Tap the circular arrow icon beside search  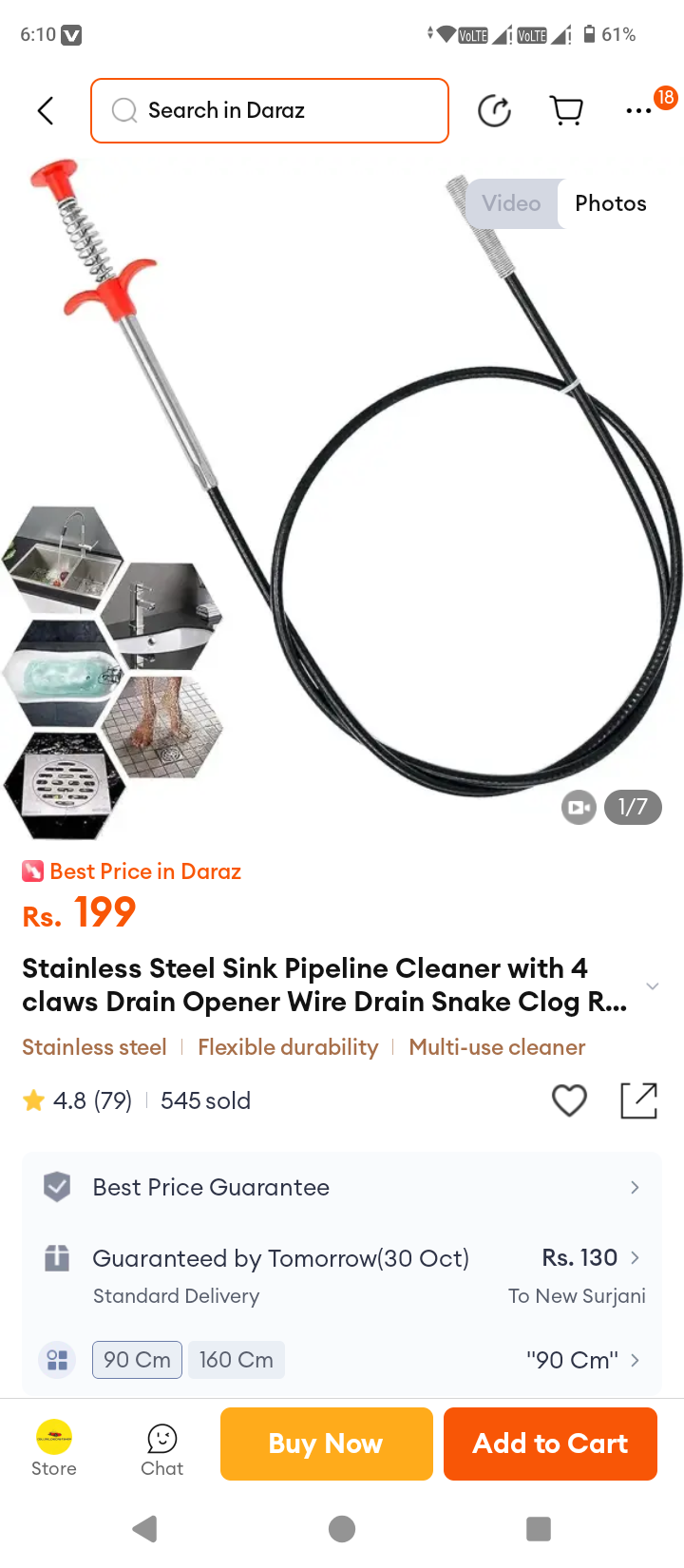tap(494, 111)
